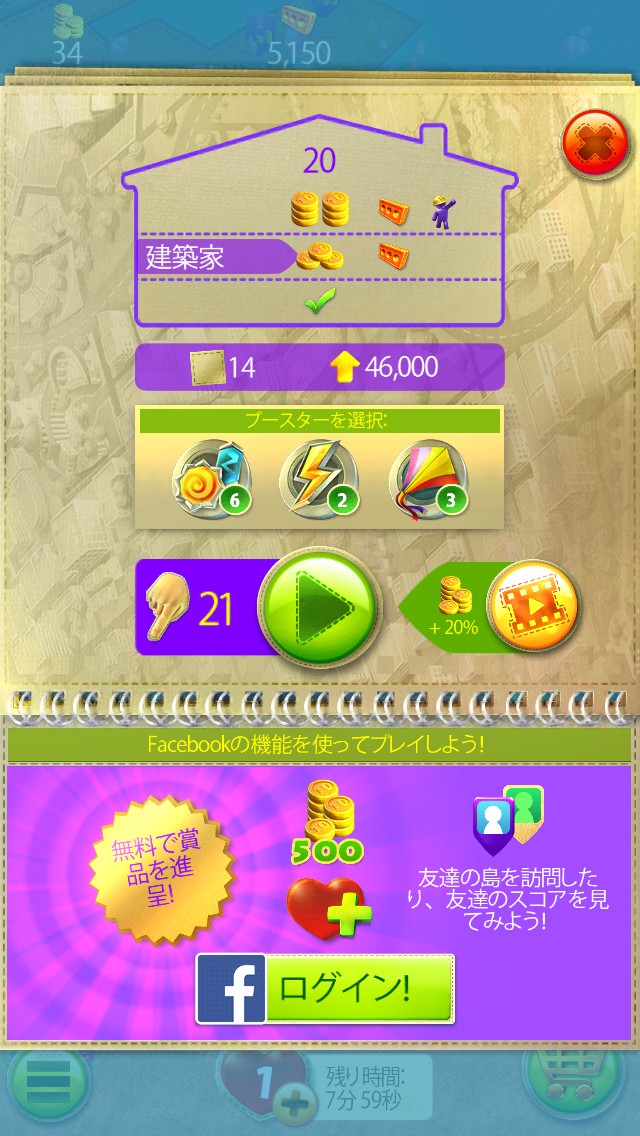Start the level with the green play button
This screenshot has height=1136, width=640.
[320, 607]
